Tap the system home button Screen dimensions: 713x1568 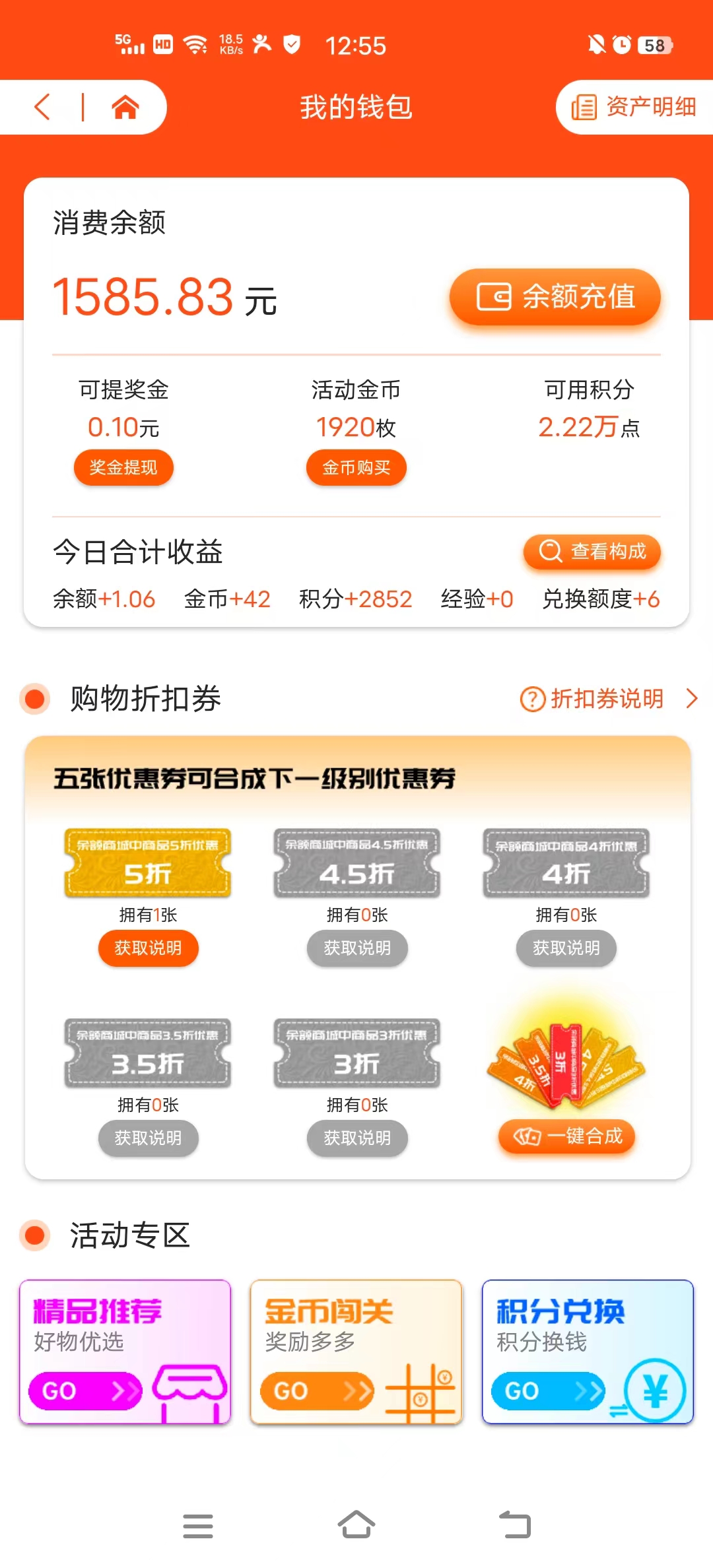click(356, 1525)
